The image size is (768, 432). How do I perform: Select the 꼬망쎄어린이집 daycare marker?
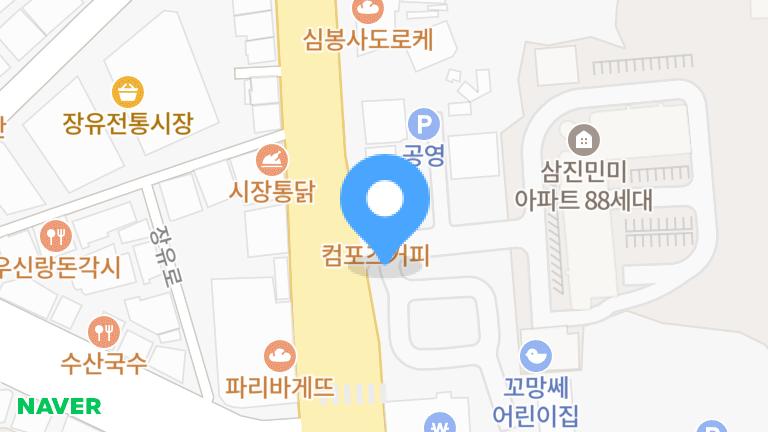(537, 355)
